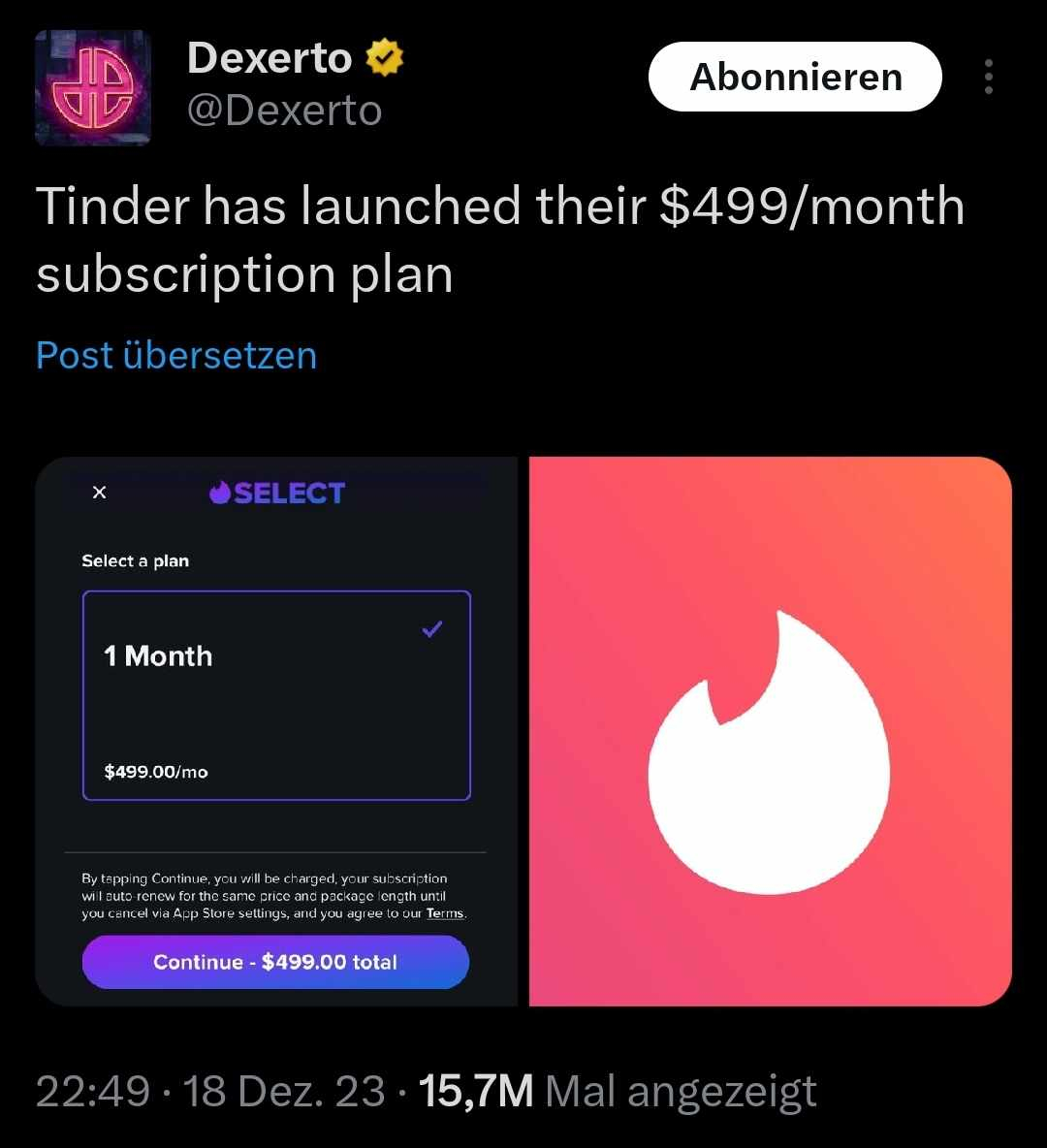Open the Tinder Select plan screenshot
This screenshot has height=1148, width=1047.
(276, 731)
